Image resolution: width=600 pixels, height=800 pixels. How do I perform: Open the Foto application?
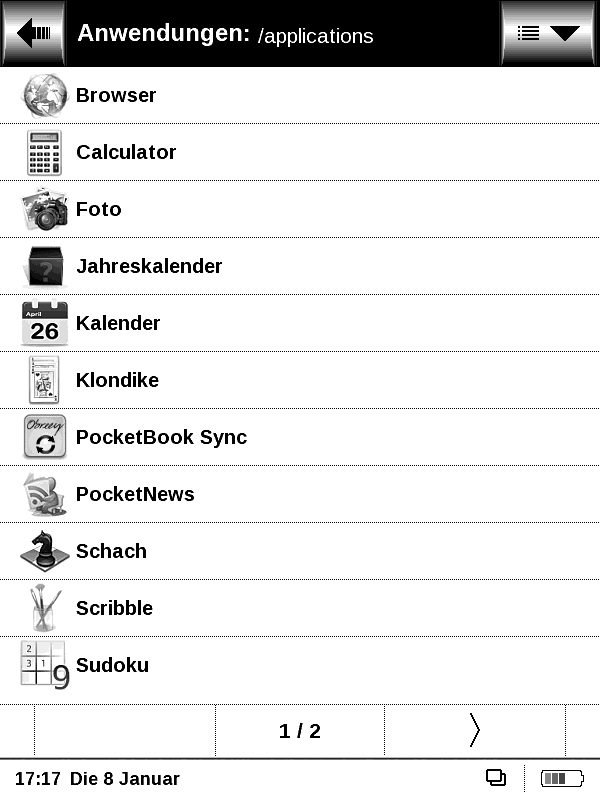(x=98, y=210)
